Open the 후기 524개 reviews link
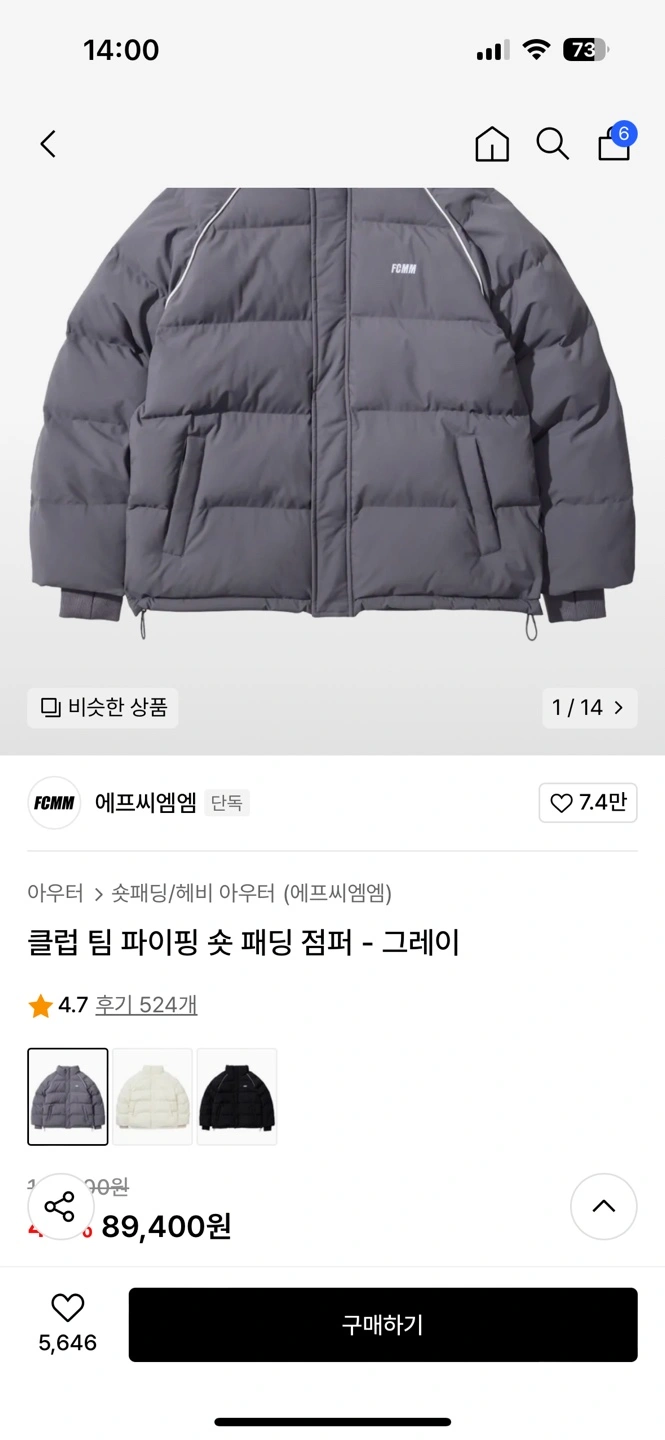The height and width of the screenshot is (1440, 665). pyautogui.click(x=146, y=1005)
